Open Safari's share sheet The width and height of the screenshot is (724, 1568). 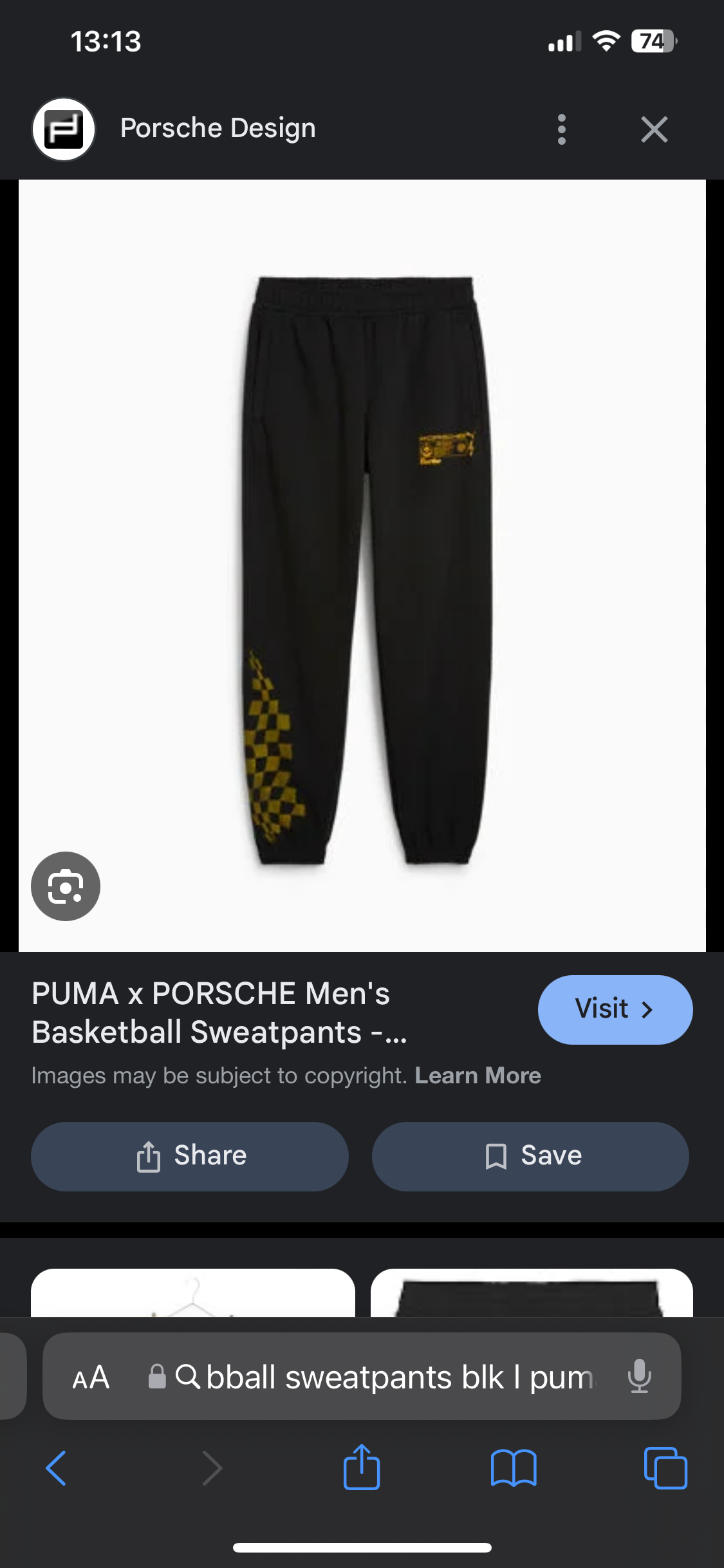[x=362, y=1467]
